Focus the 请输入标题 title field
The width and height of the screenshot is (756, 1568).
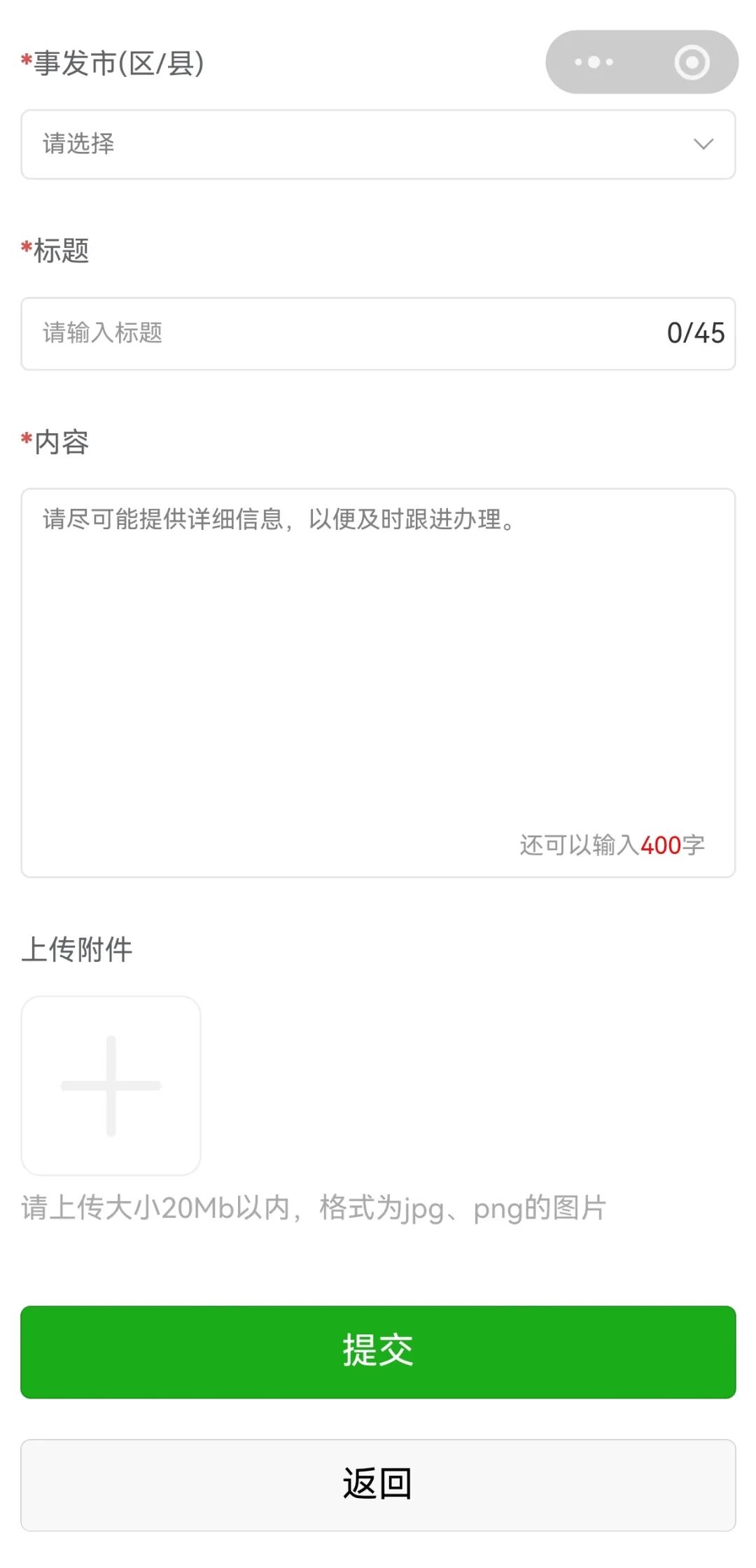tap(378, 333)
